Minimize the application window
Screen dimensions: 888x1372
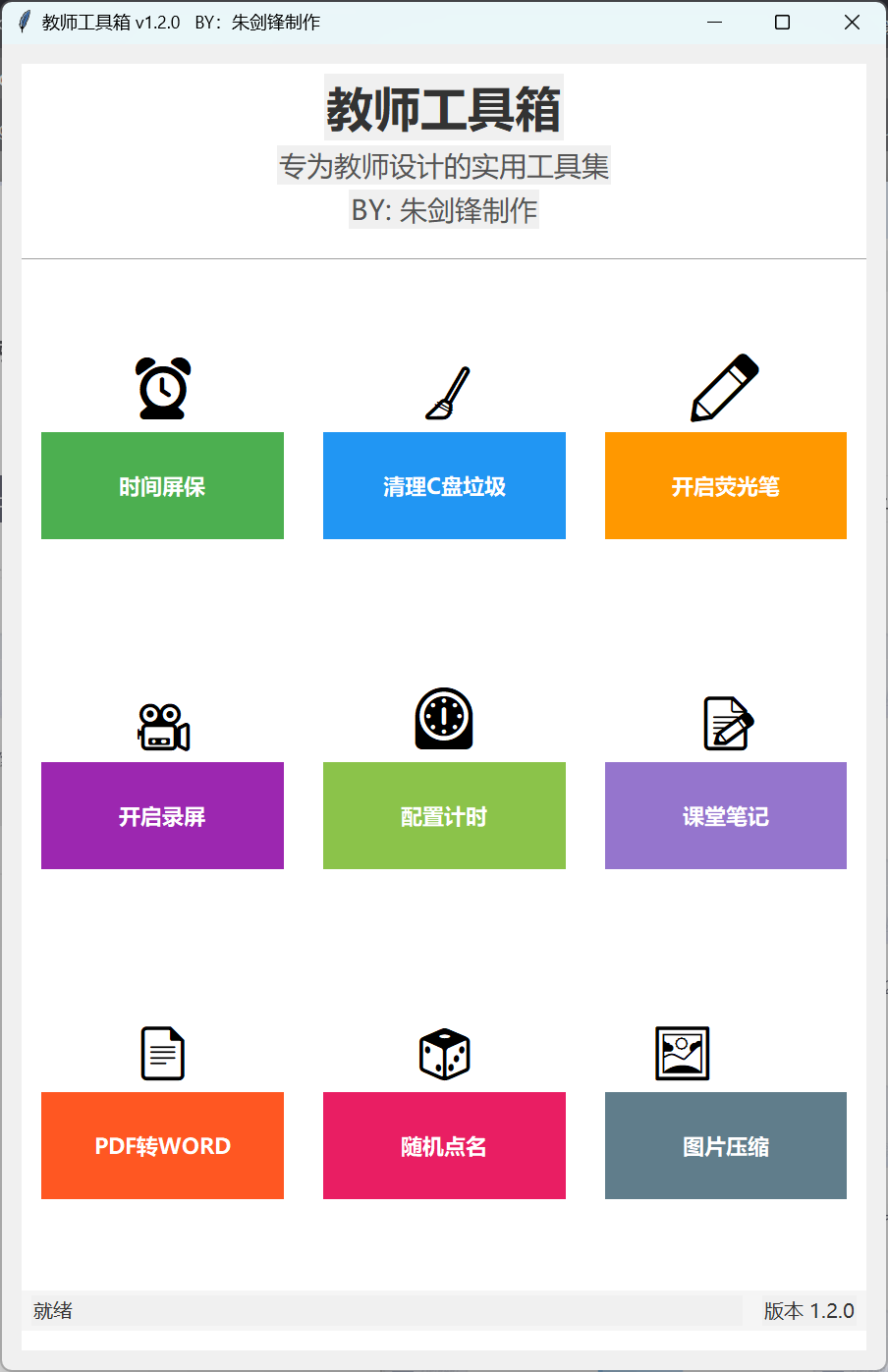click(x=715, y=22)
